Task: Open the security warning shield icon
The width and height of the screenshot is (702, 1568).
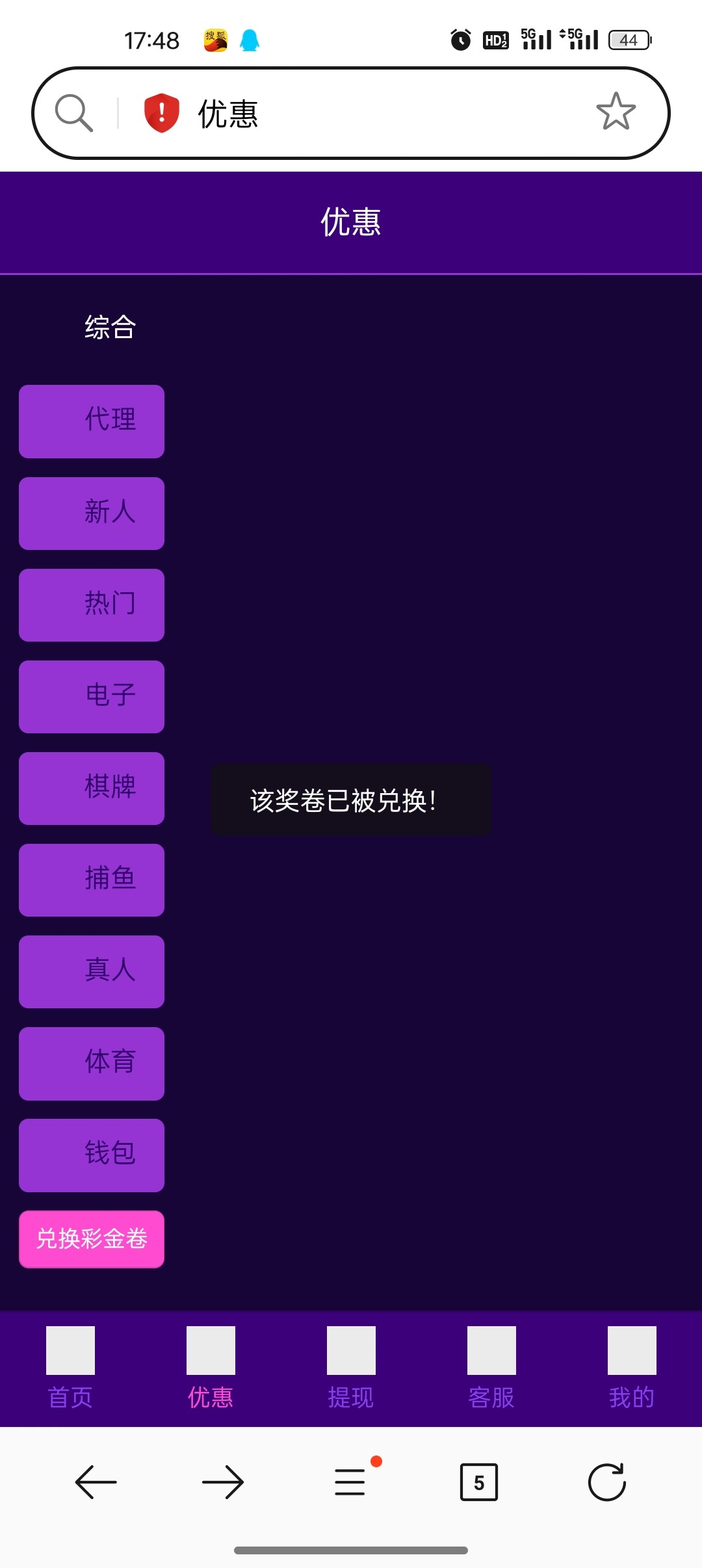Action: tap(161, 113)
